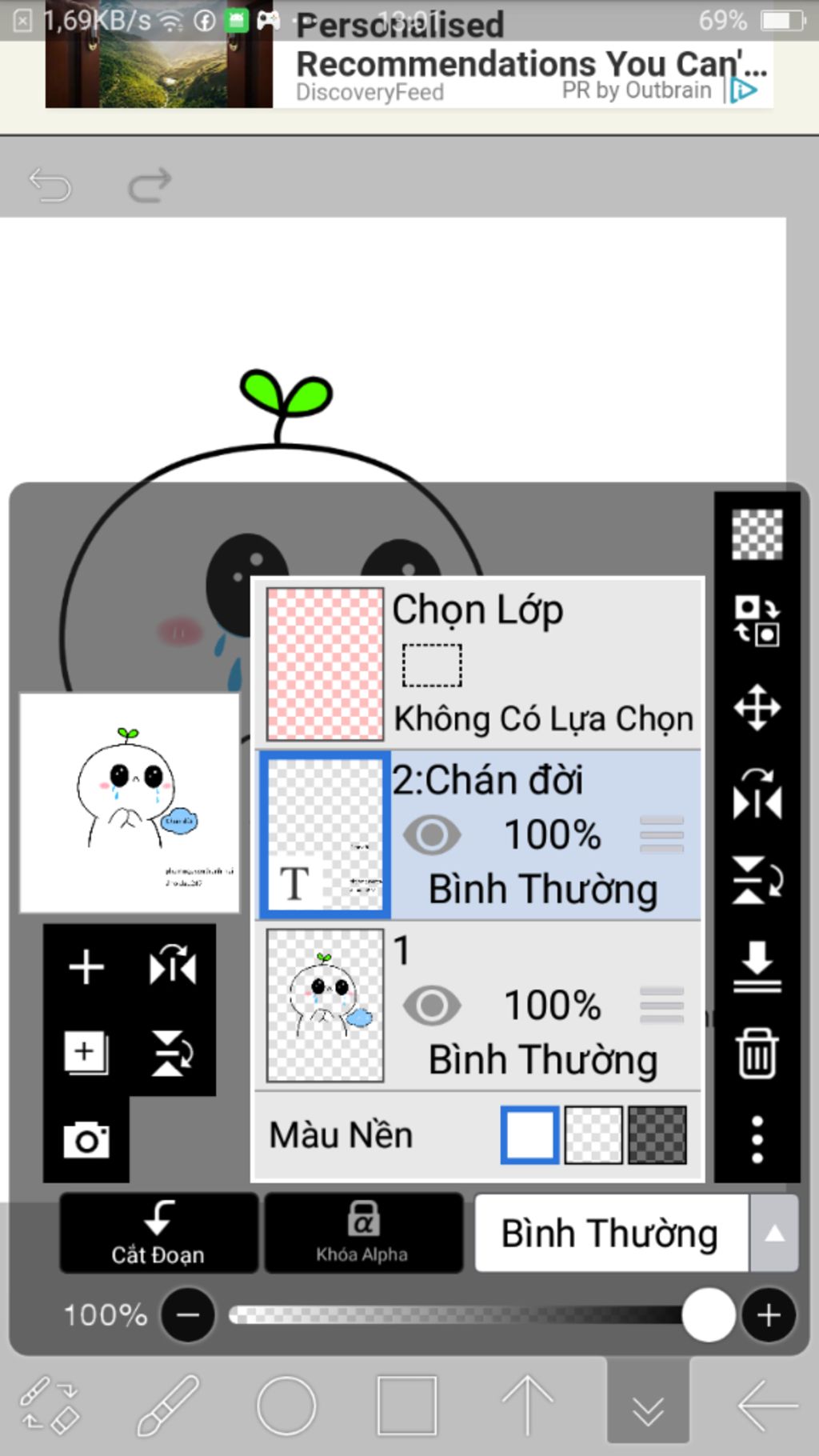Image resolution: width=819 pixels, height=1456 pixels.
Task: Open the three-dot layer options menu
Action: click(x=757, y=1139)
